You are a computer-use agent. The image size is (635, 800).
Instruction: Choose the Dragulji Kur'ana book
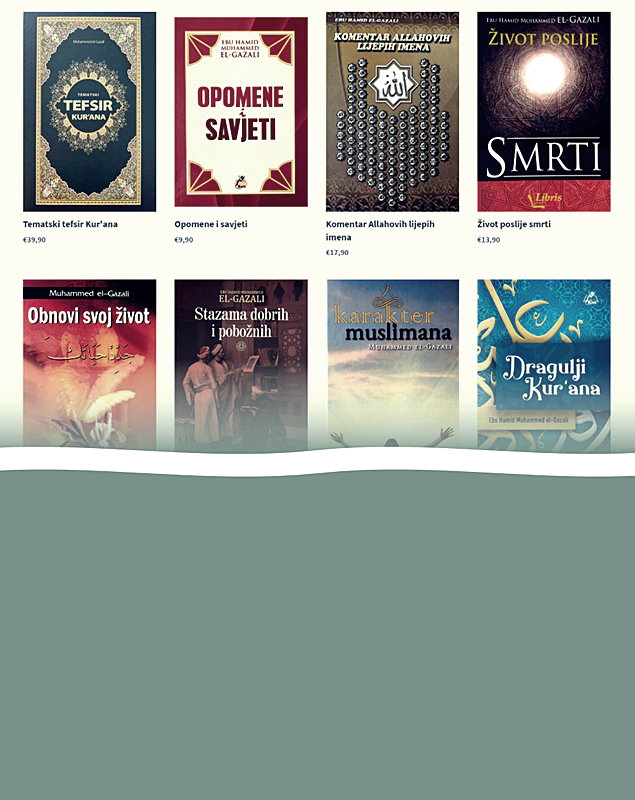click(x=543, y=360)
